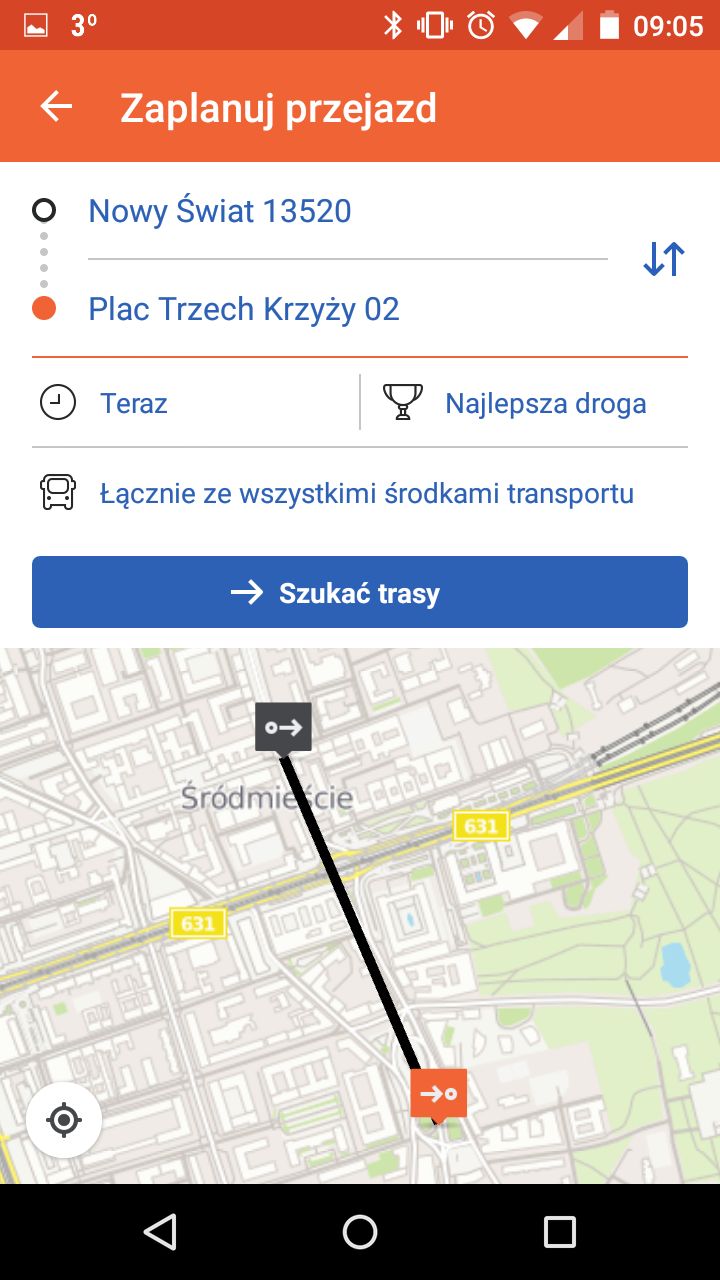Go back using the app bar arrow
This screenshot has height=1280, width=720.
pos(56,107)
